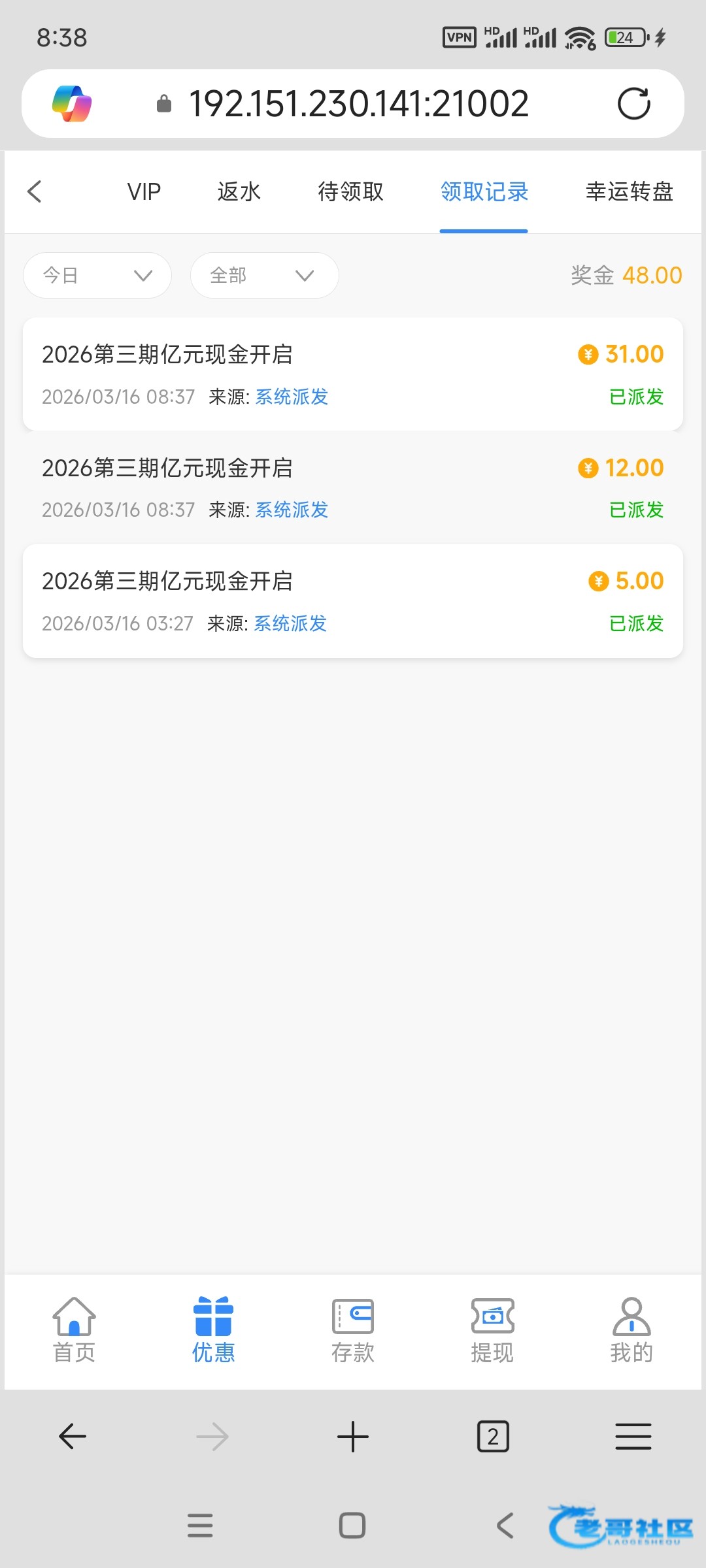Open the 幸运转盘 tab
The height and width of the screenshot is (1568, 706).
(629, 192)
